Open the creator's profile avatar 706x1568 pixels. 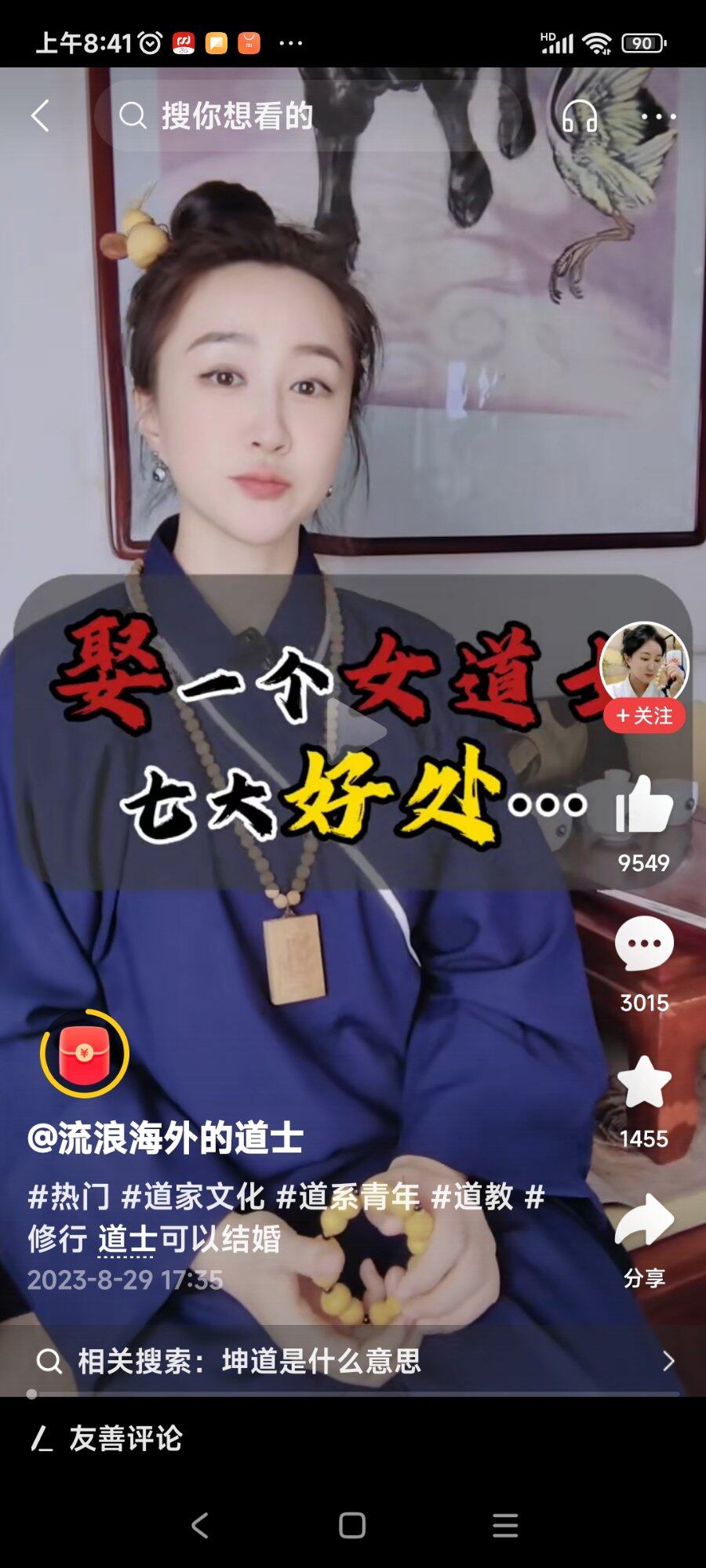point(644,662)
